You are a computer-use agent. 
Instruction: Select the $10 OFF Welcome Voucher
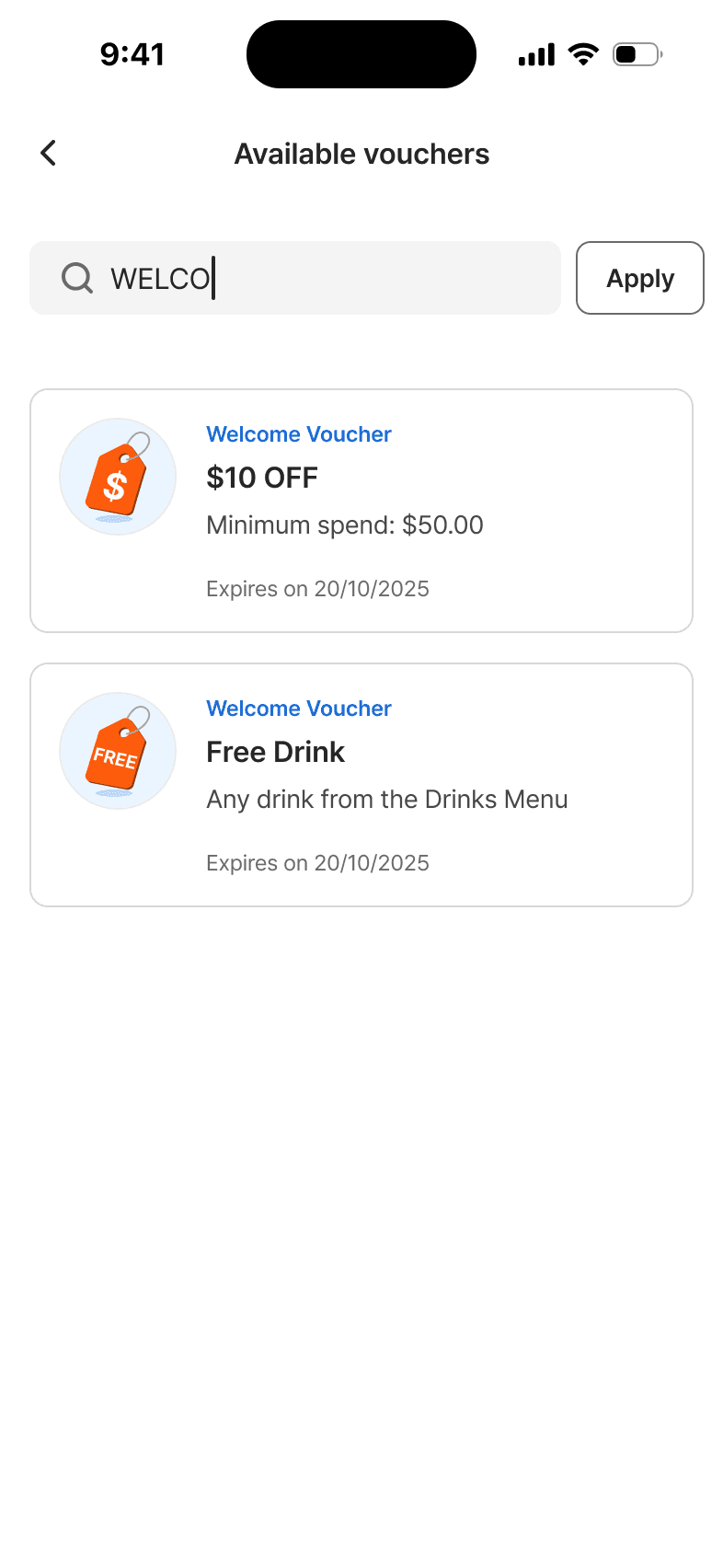tap(361, 511)
